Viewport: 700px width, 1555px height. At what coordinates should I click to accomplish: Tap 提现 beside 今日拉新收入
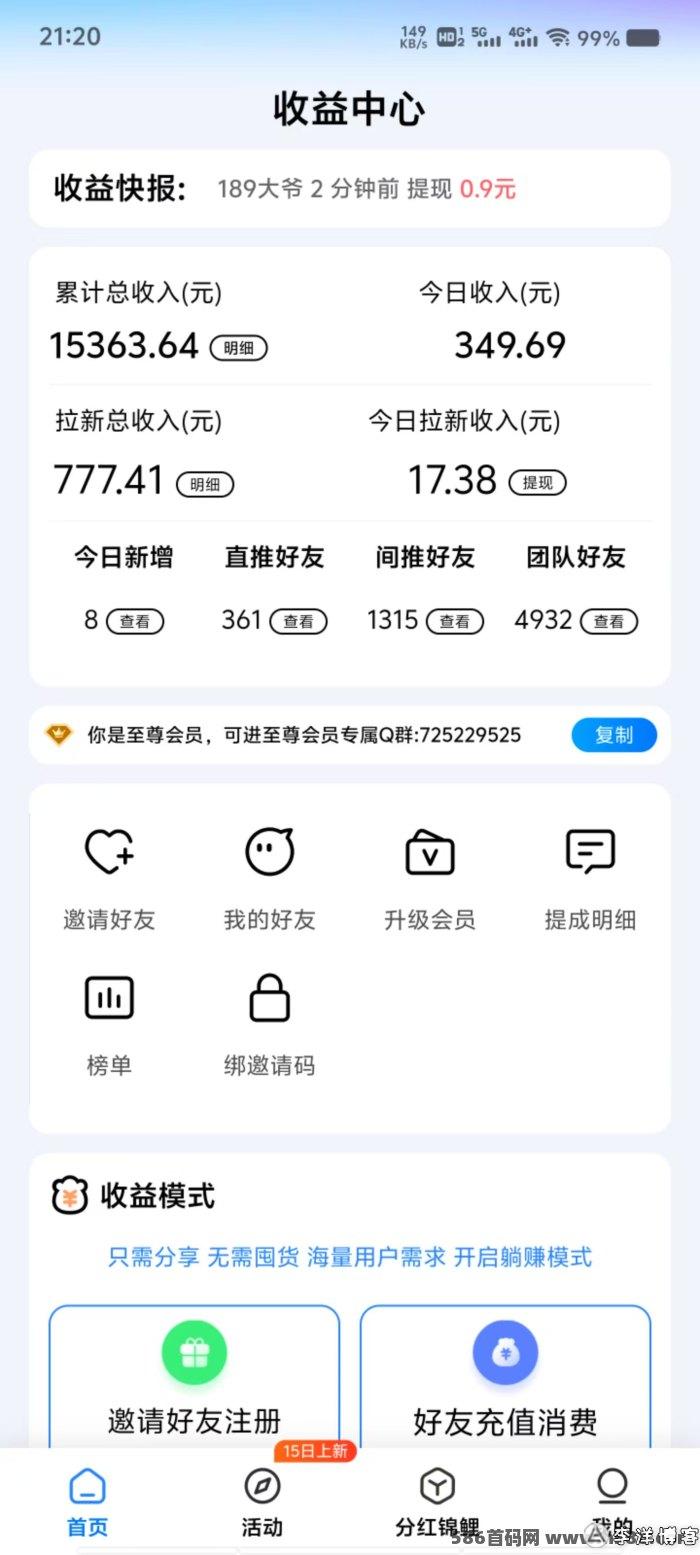(537, 482)
